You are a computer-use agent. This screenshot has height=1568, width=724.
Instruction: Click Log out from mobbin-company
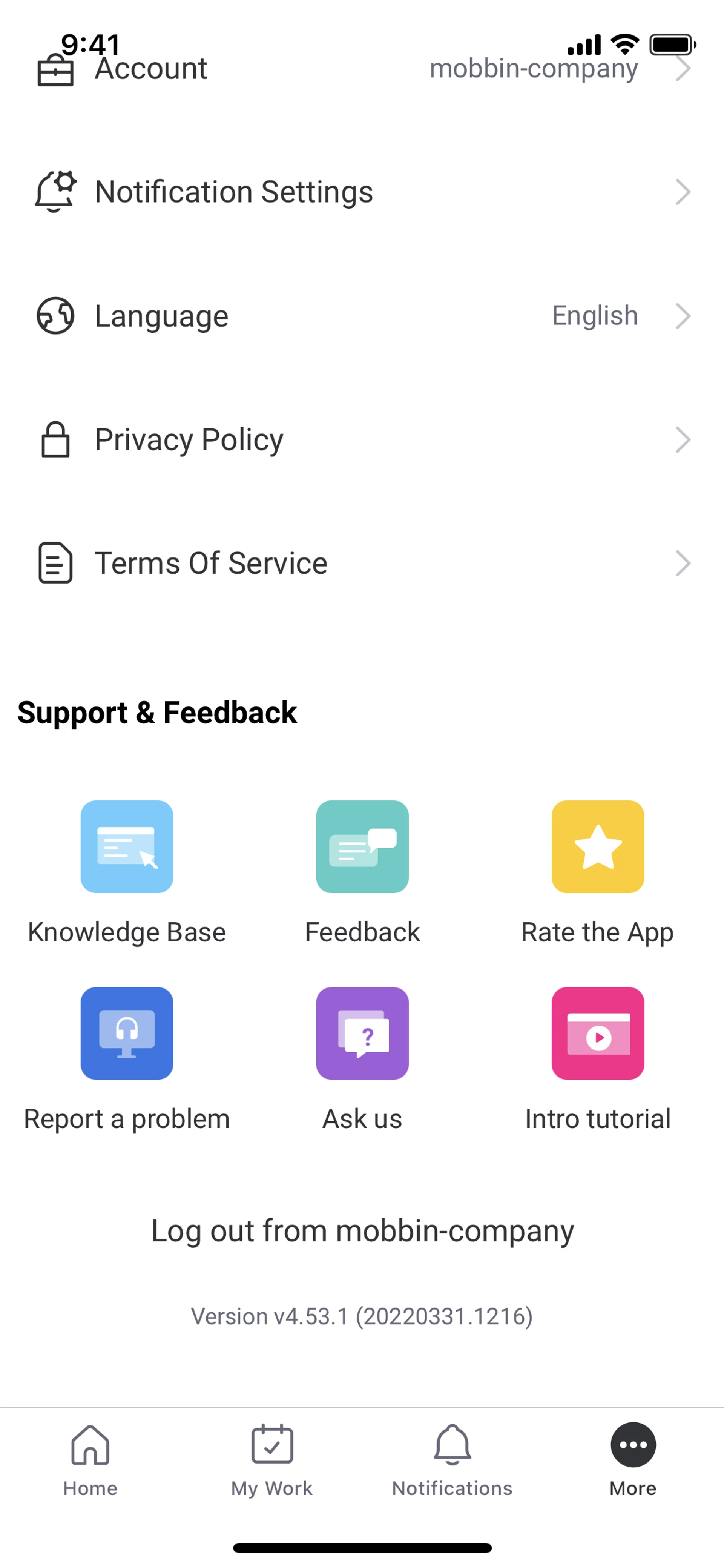tap(362, 1230)
